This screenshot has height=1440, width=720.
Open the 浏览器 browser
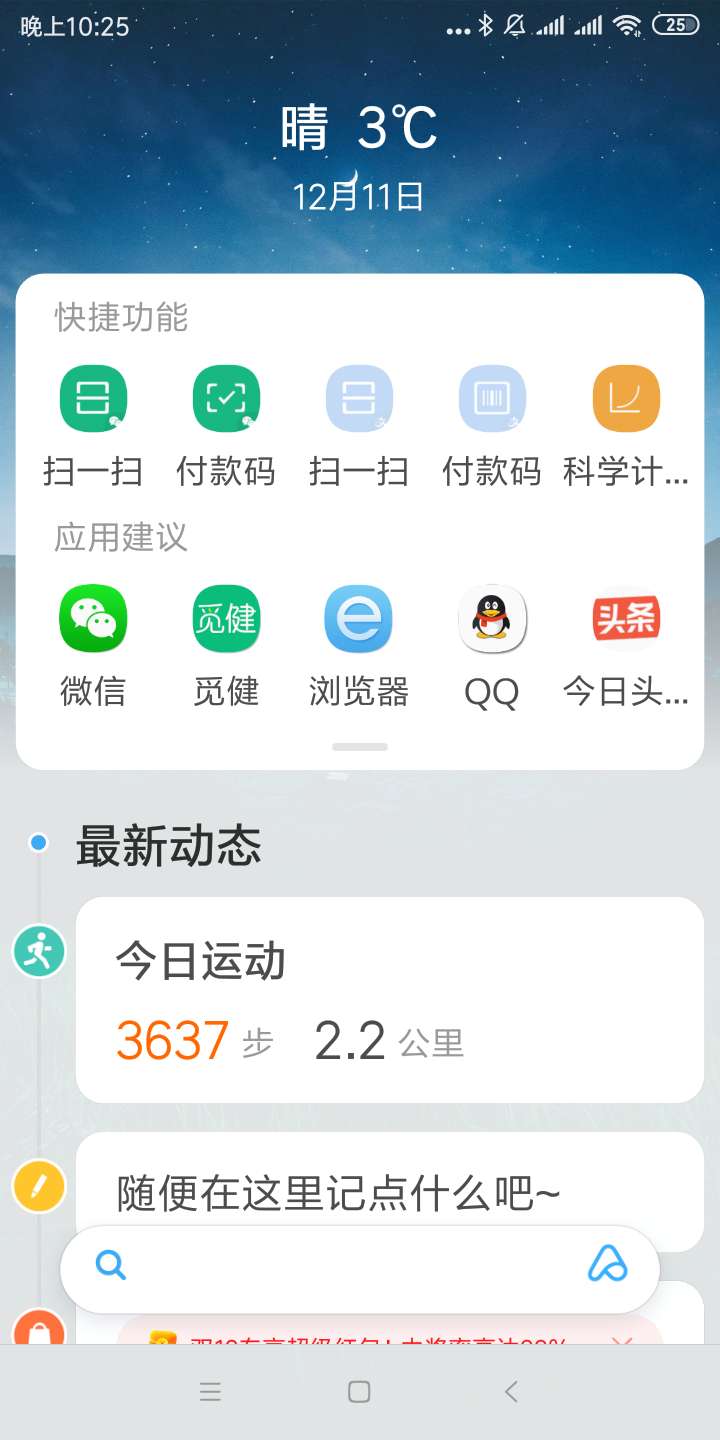point(358,618)
